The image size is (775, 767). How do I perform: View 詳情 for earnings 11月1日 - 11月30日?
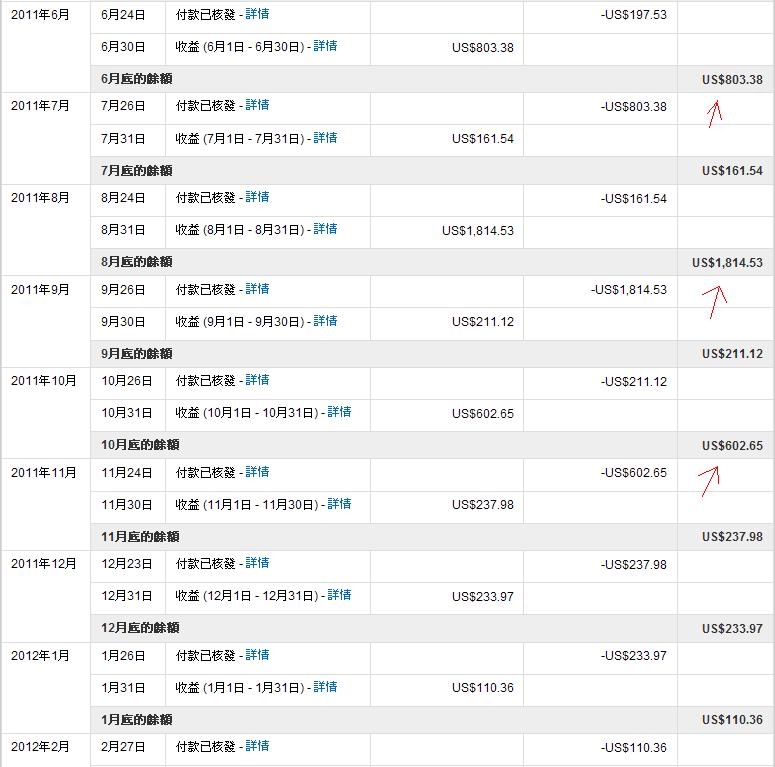point(339,505)
